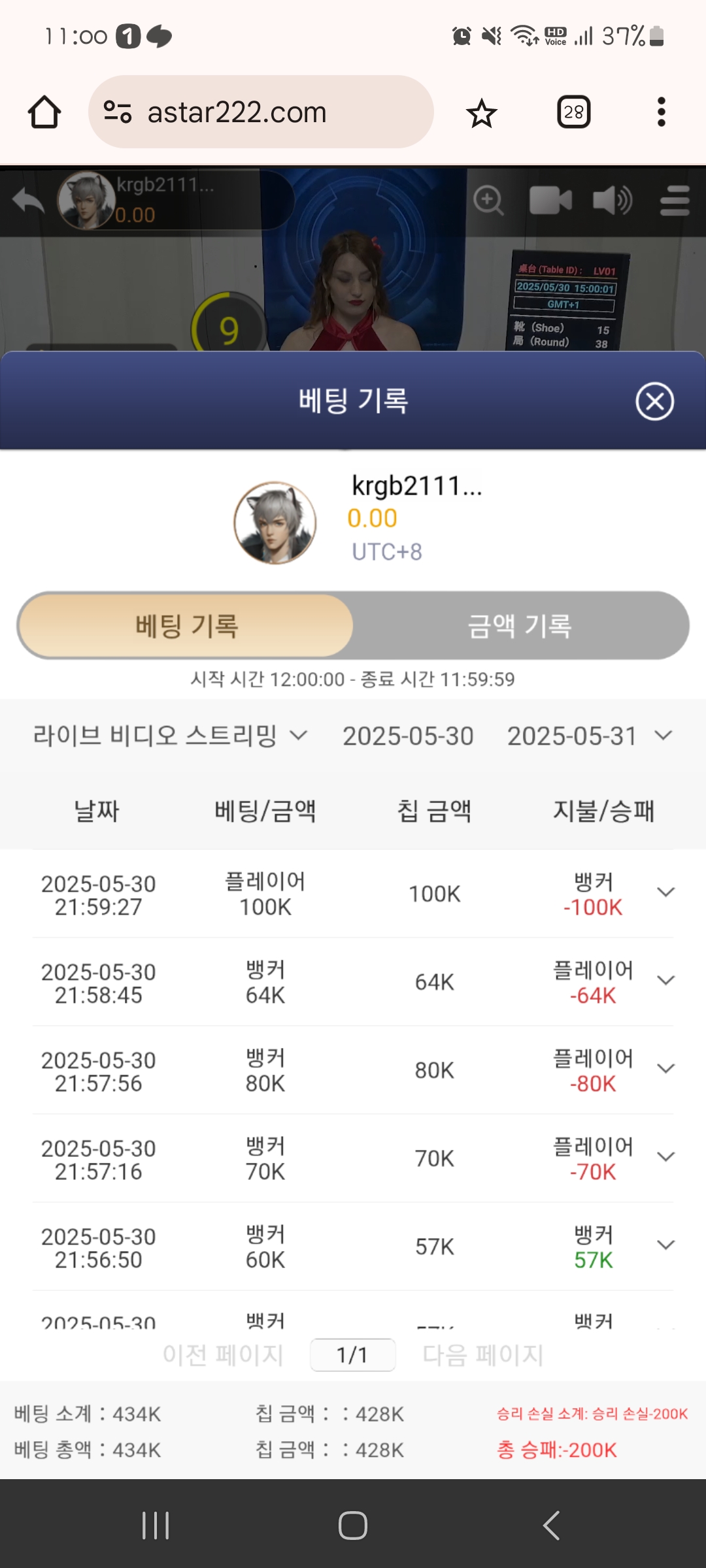Viewport: 706px width, 1568px height.
Task: Expand the 21:57:56 bet record
Action: point(665,1069)
